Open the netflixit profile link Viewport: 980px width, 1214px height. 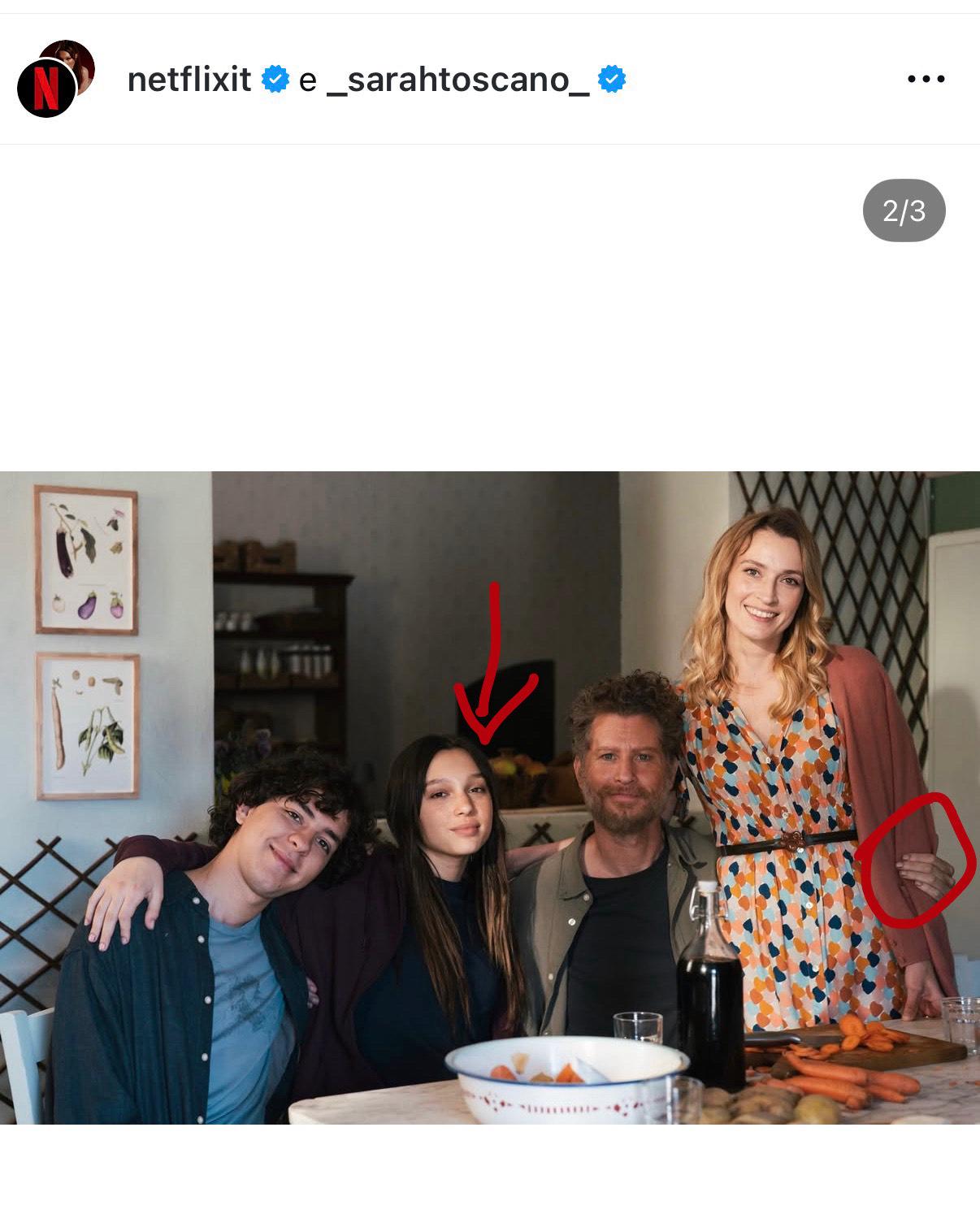[189, 80]
